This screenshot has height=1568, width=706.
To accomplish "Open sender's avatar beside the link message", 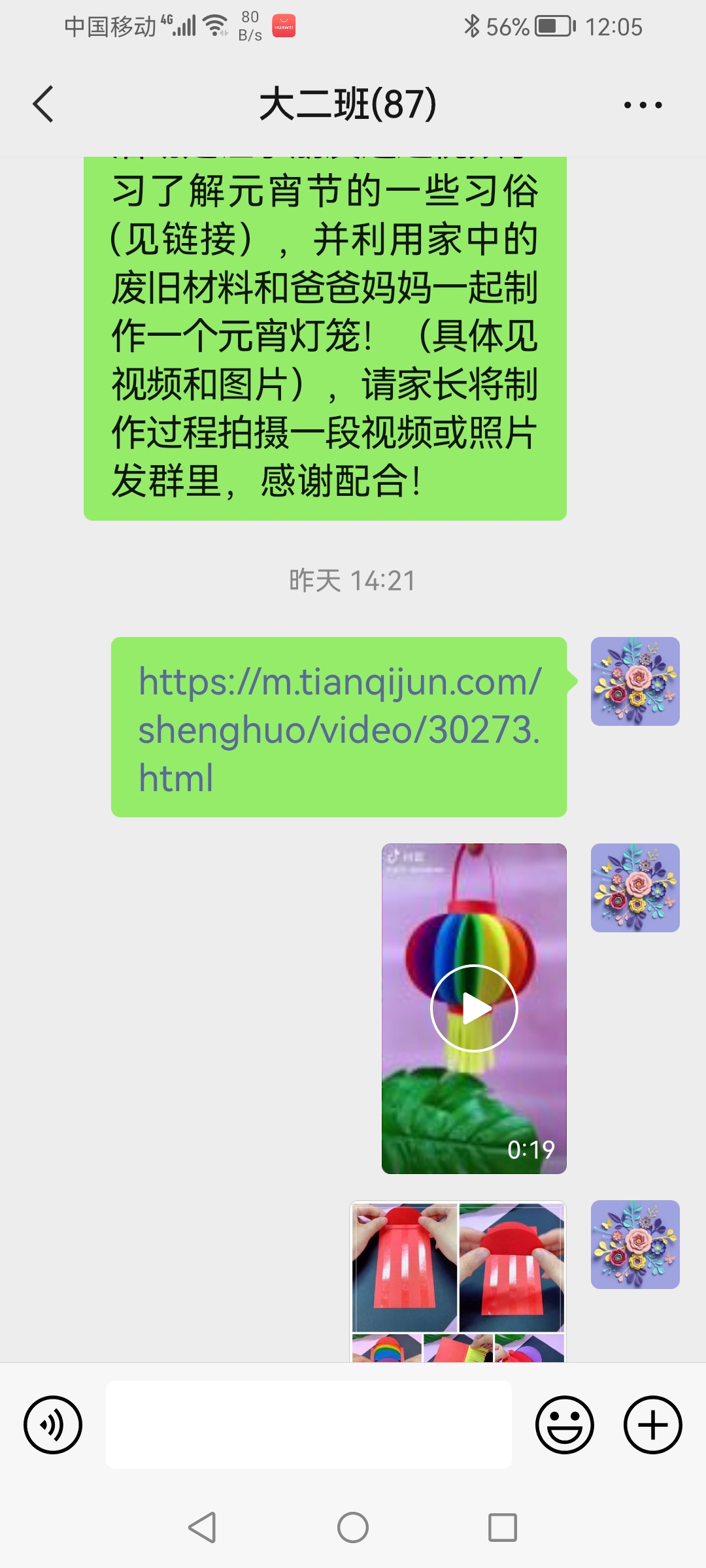I will click(635, 681).
